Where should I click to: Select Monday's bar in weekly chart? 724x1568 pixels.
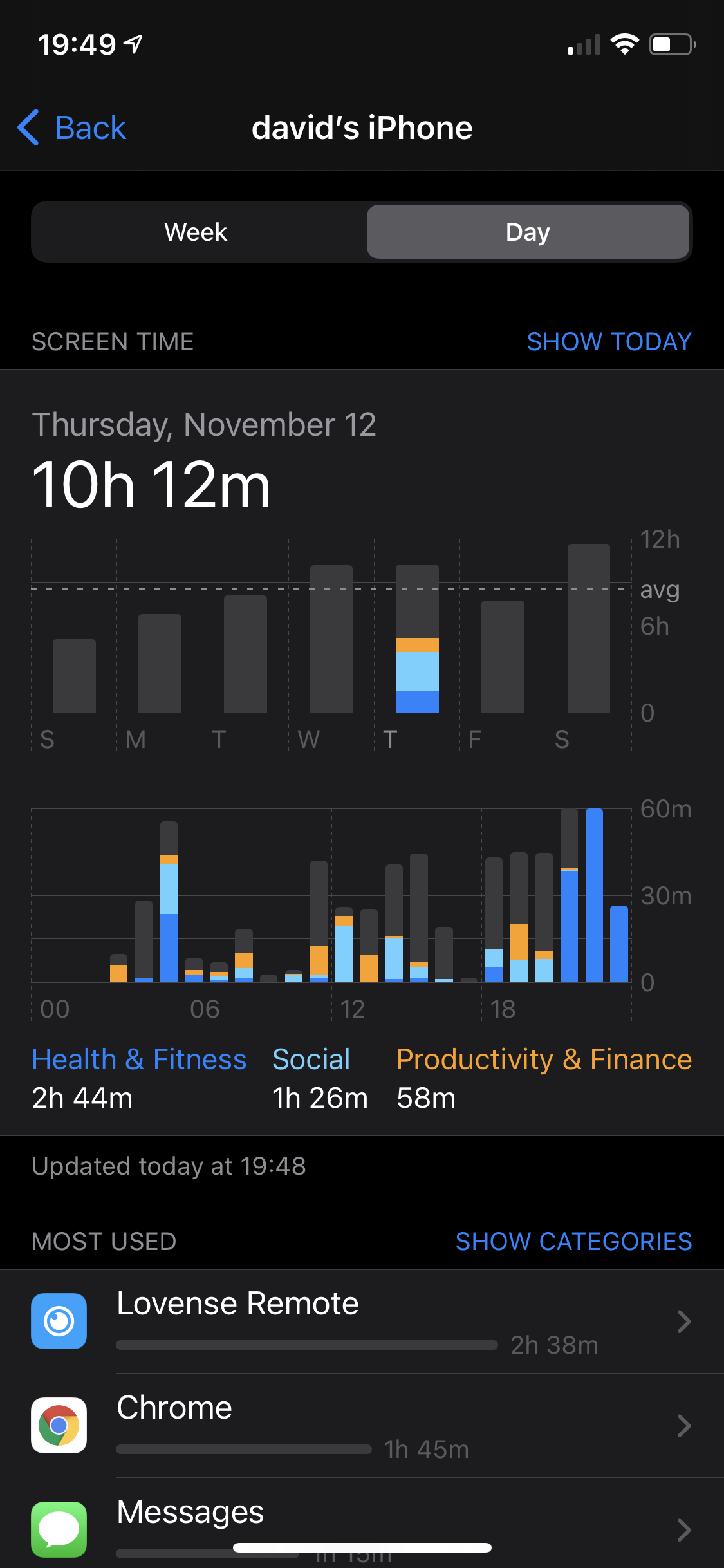point(160,663)
